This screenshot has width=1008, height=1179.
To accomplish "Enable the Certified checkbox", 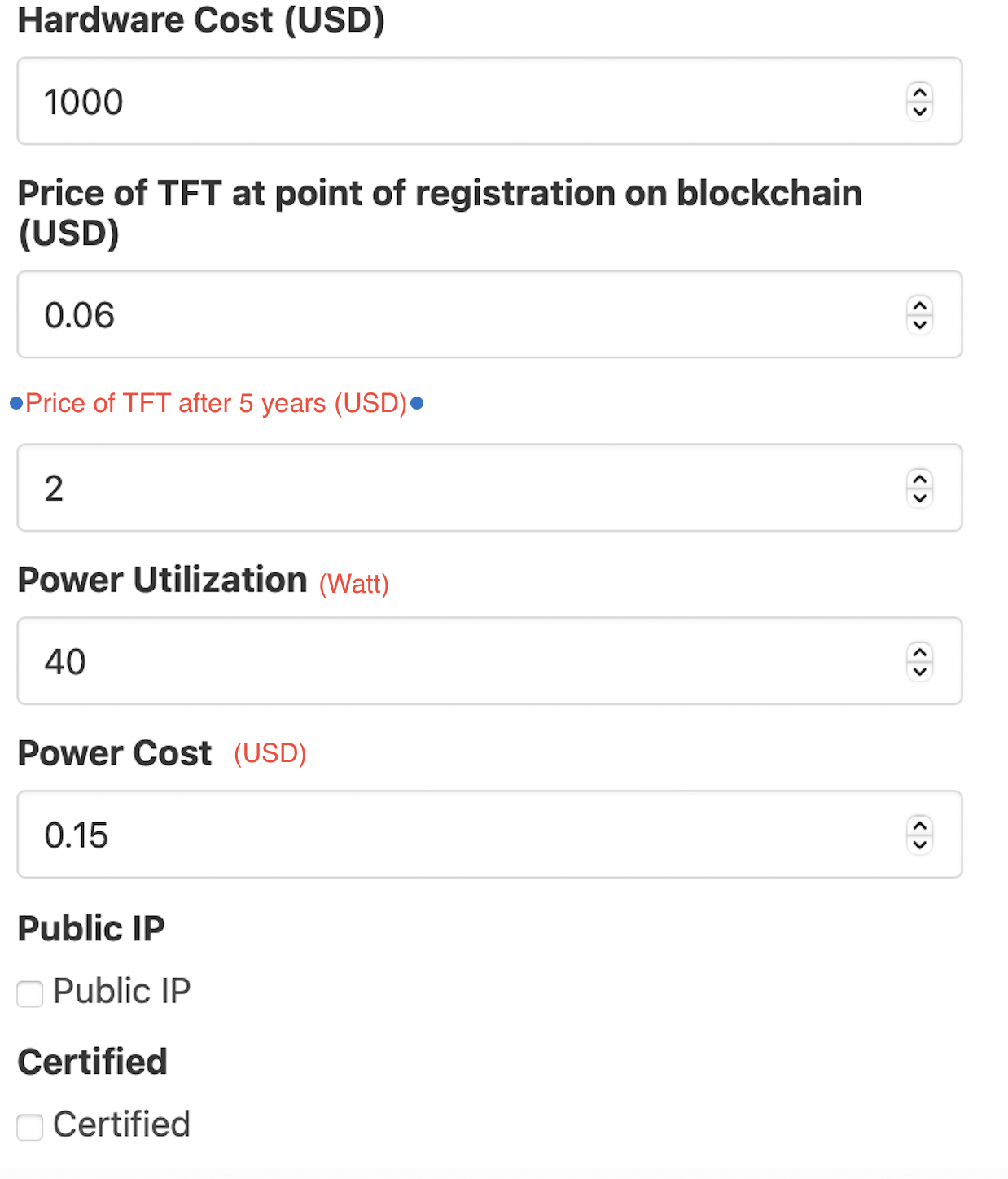I will tap(29, 1127).
